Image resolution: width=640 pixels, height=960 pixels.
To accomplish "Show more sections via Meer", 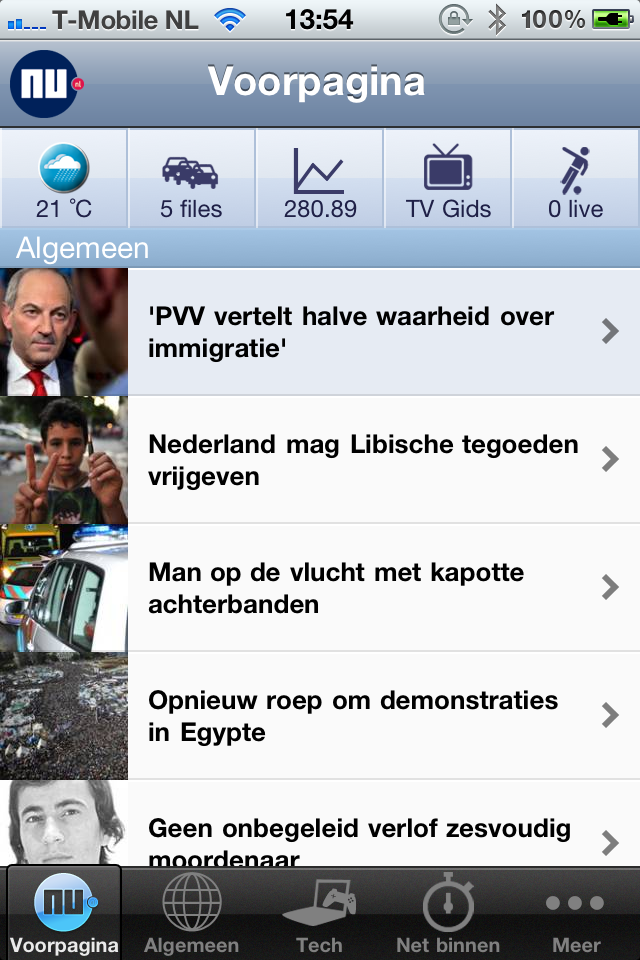I will [576, 915].
